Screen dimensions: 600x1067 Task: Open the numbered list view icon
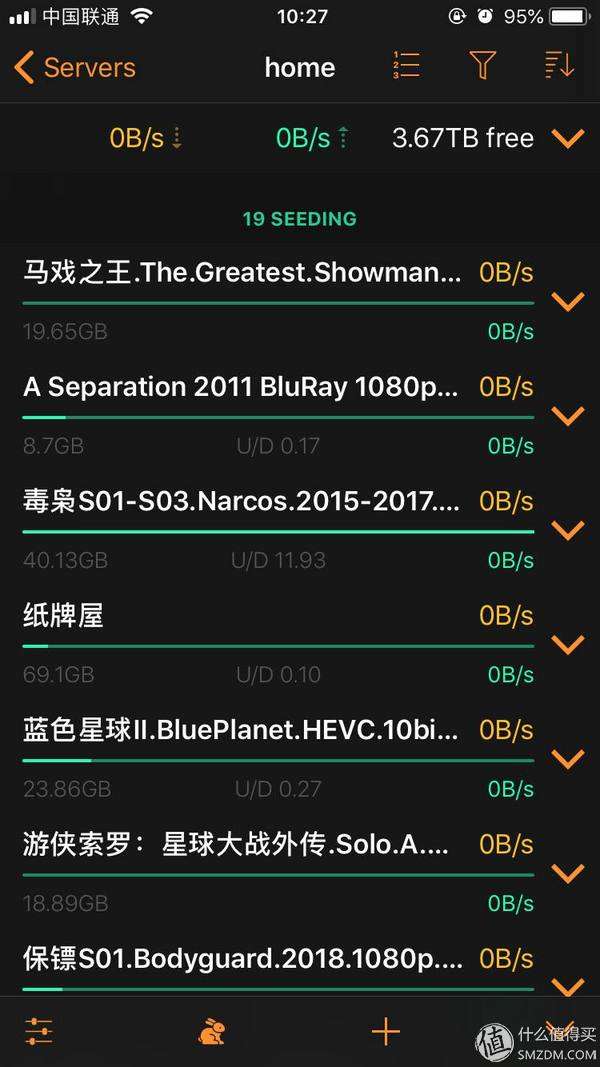406,66
